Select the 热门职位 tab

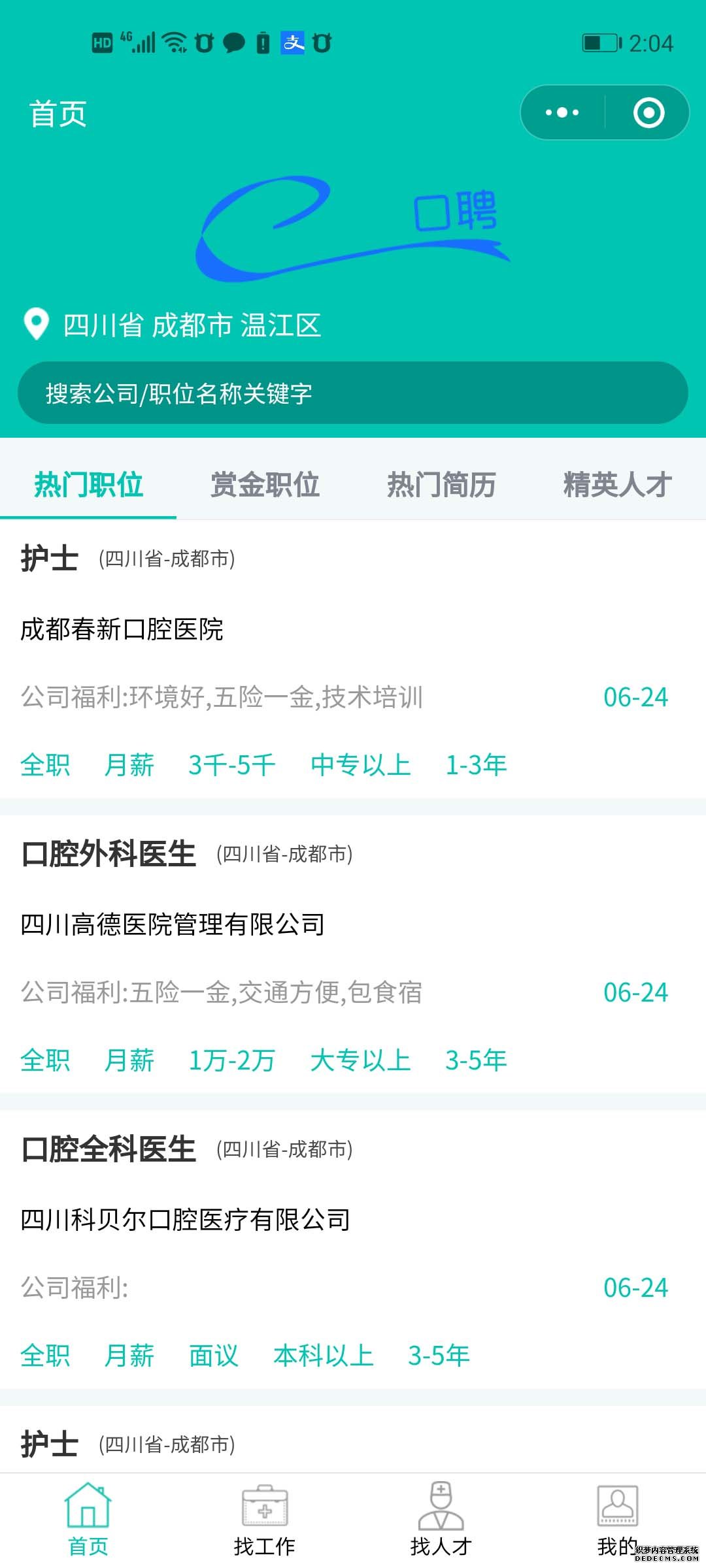coord(88,485)
